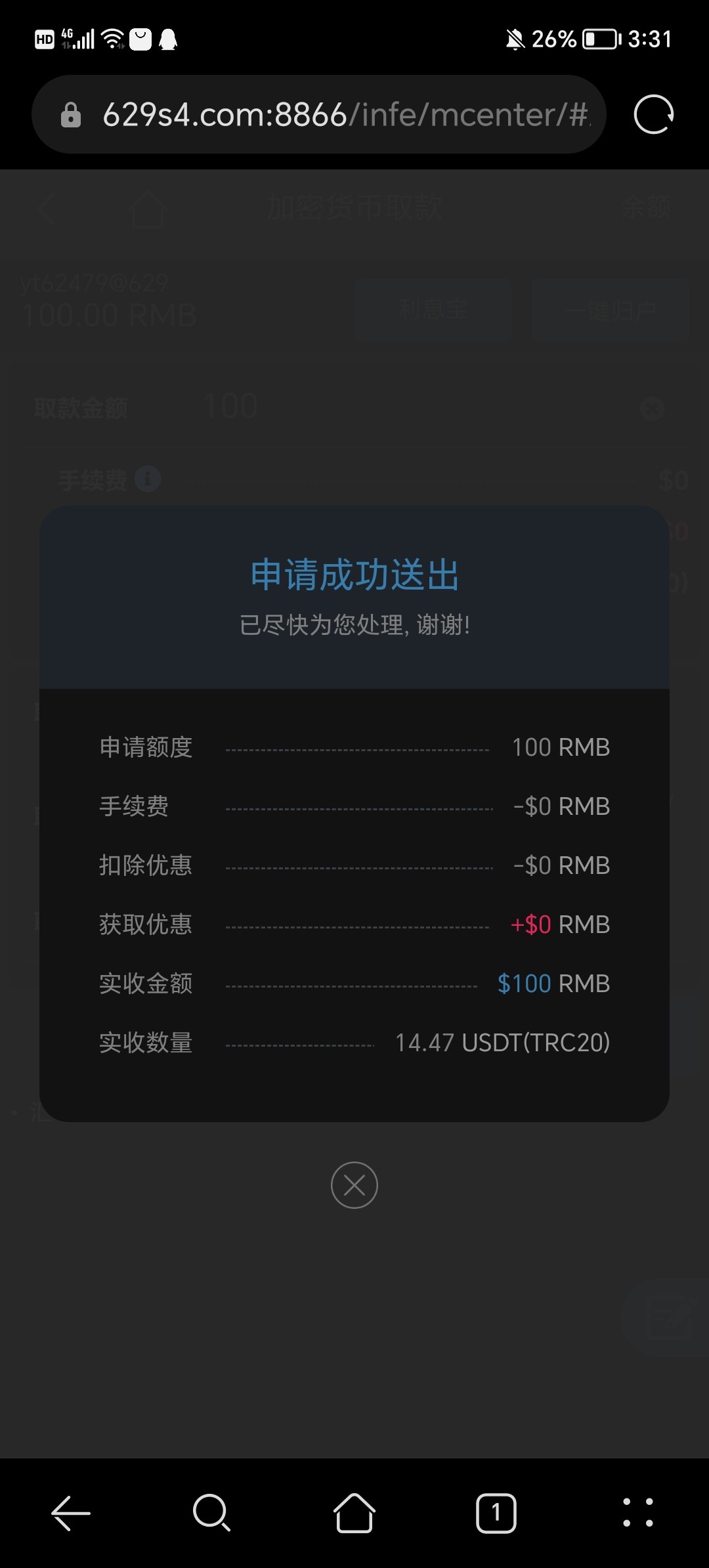Image resolution: width=709 pixels, height=1568 pixels.
Task: Go to the browser home page
Action: (x=354, y=1513)
